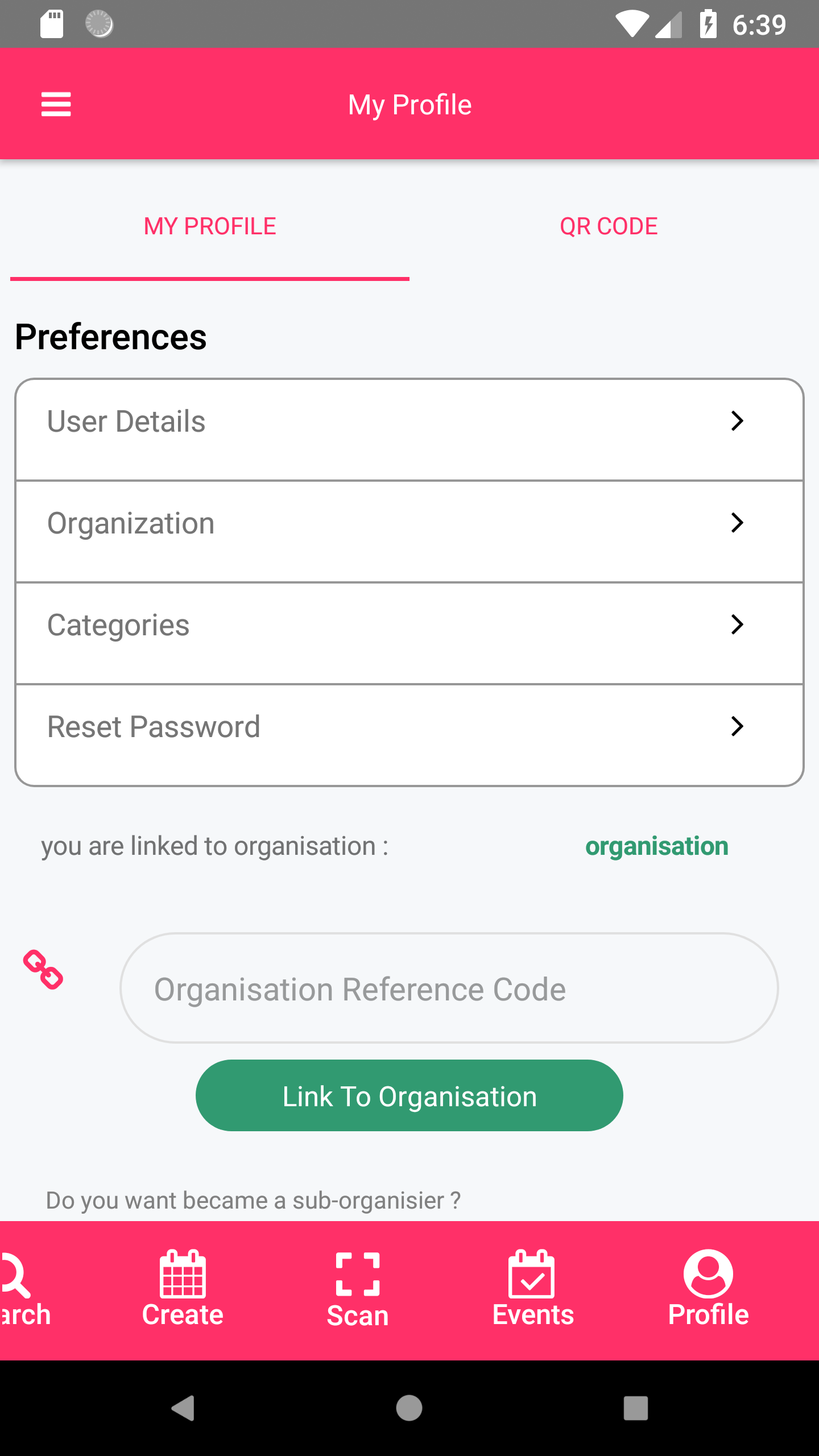The width and height of the screenshot is (819, 1456).
Task: Open the Scan tab
Action: click(358, 1290)
